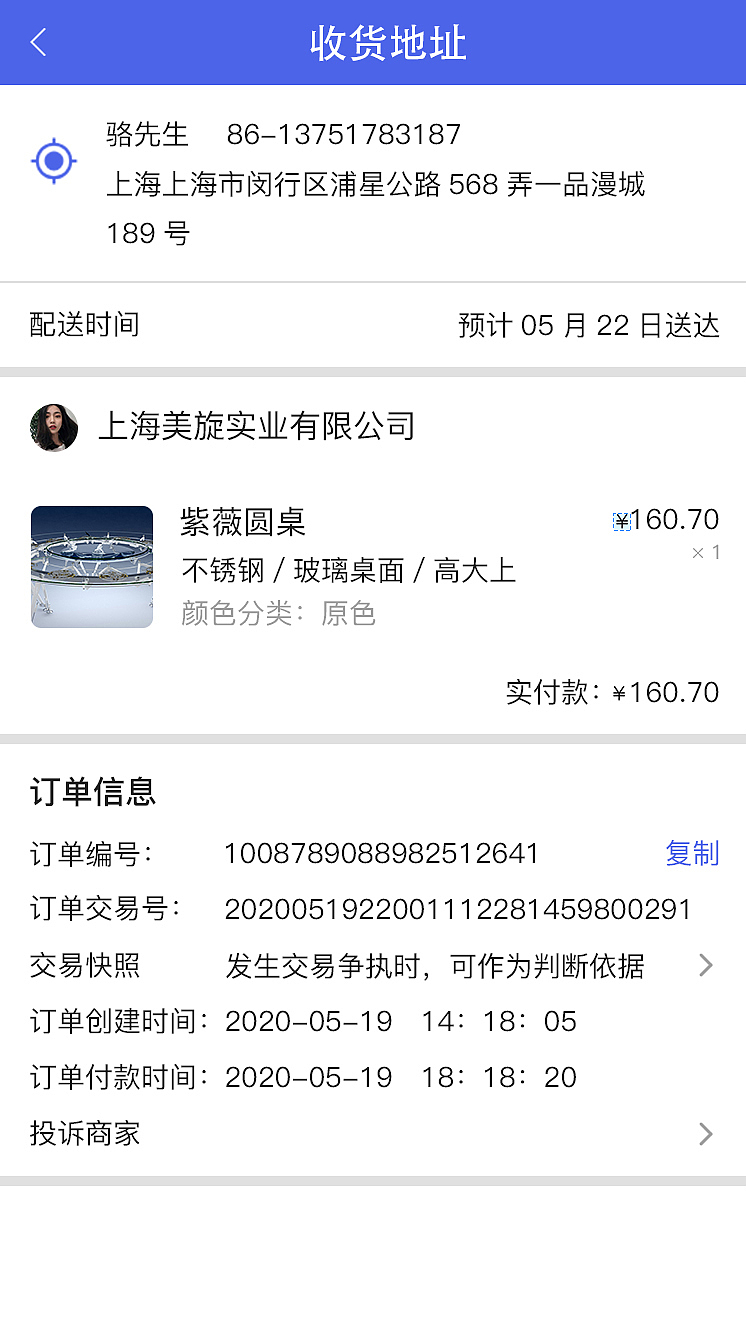The image size is (746, 1332).
Task: Tap the chevron beside 交易快照
Action: (x=706, y=965)
